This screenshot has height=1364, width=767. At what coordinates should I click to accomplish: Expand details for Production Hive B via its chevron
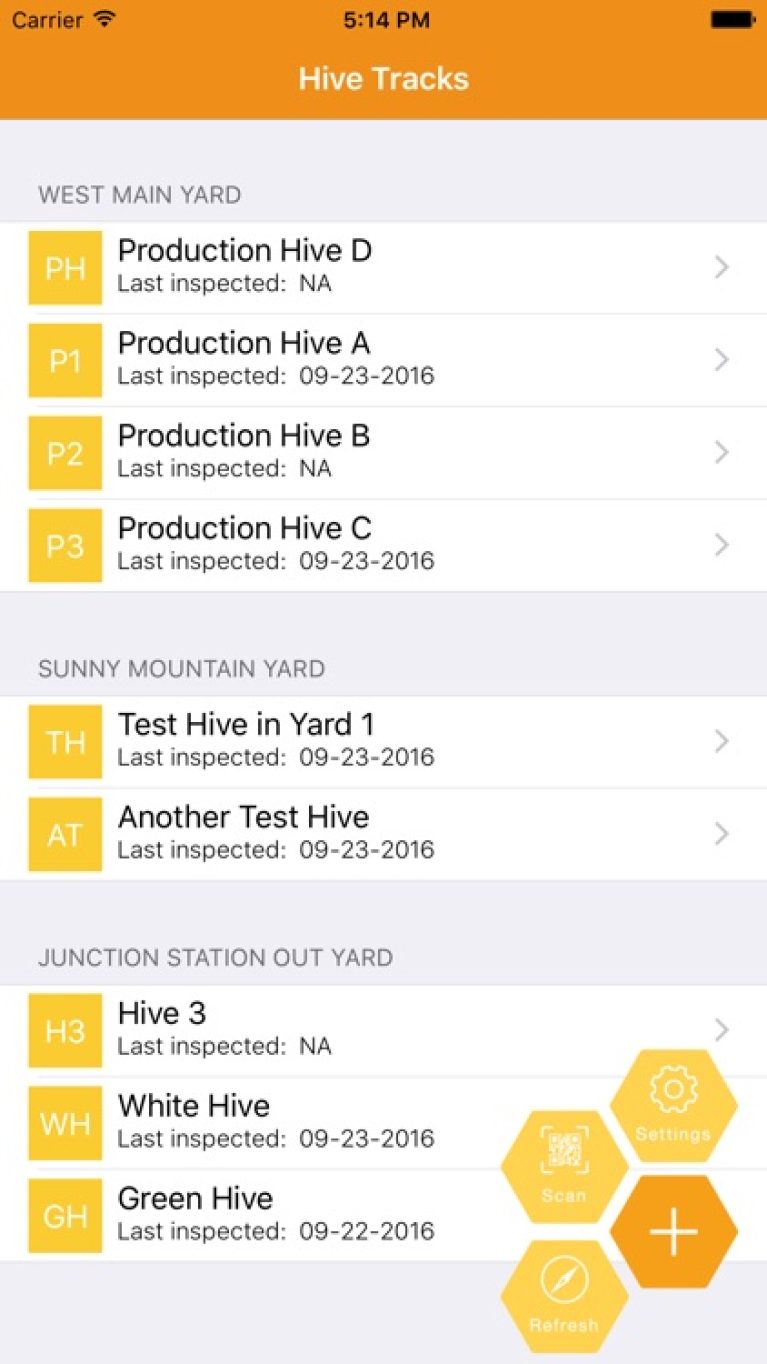[x=722, y=452]
